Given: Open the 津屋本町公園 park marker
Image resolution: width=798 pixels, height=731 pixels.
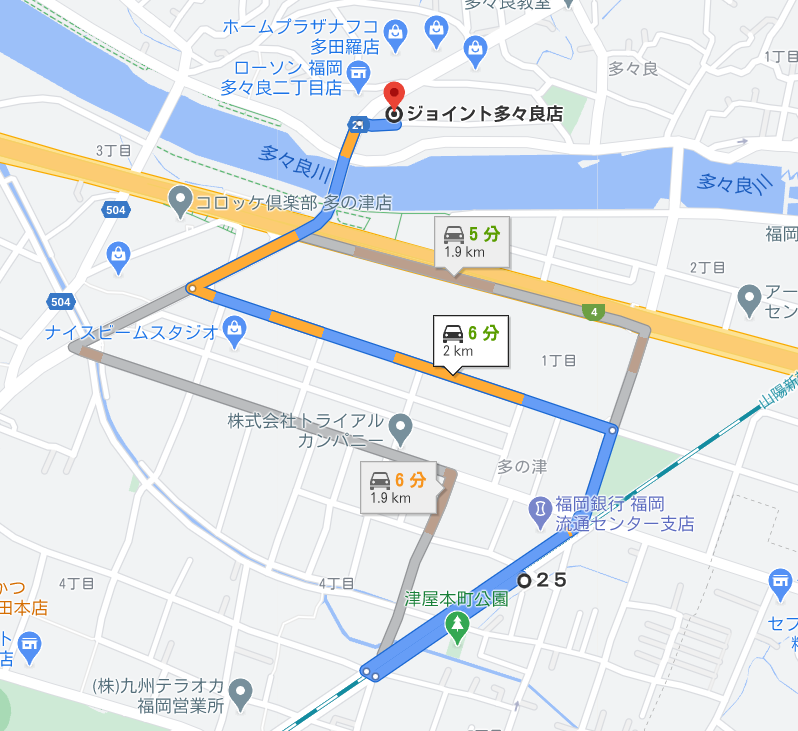Looking at the screenshot, I should tap(457, 626).
